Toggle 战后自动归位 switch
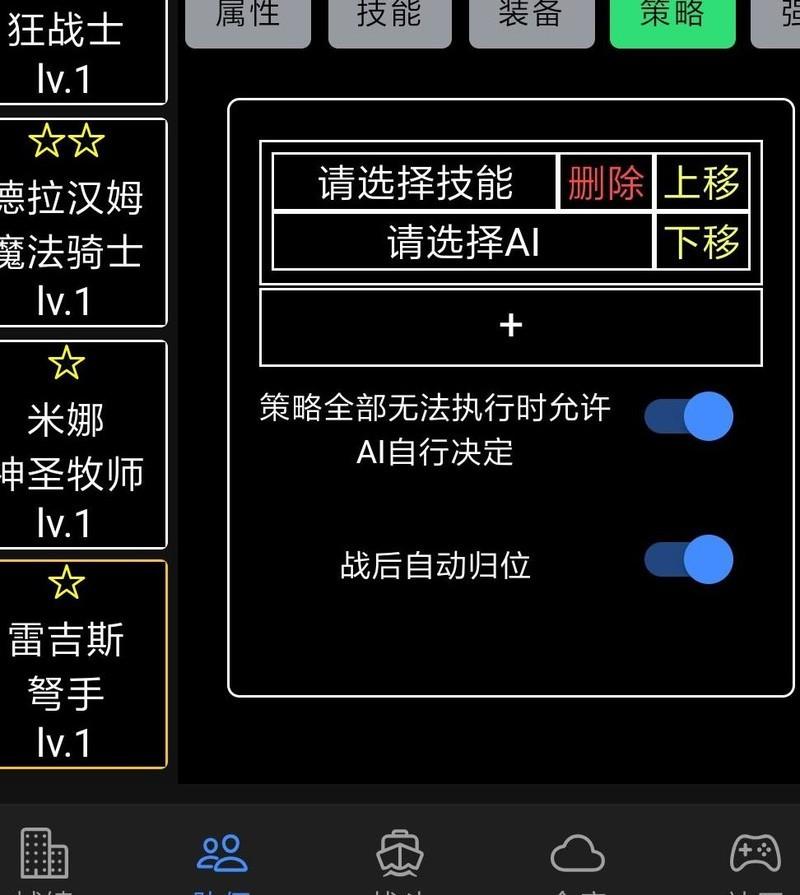The image size is (800, 895). tap(689, 560)
